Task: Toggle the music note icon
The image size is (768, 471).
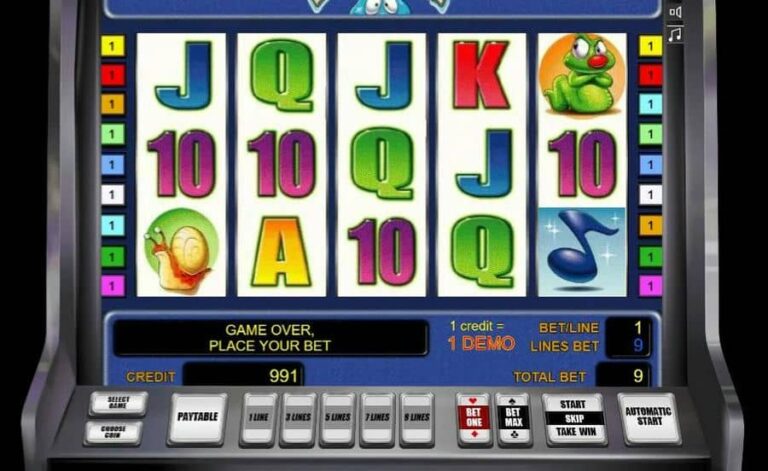Action: tap(676, 35)
